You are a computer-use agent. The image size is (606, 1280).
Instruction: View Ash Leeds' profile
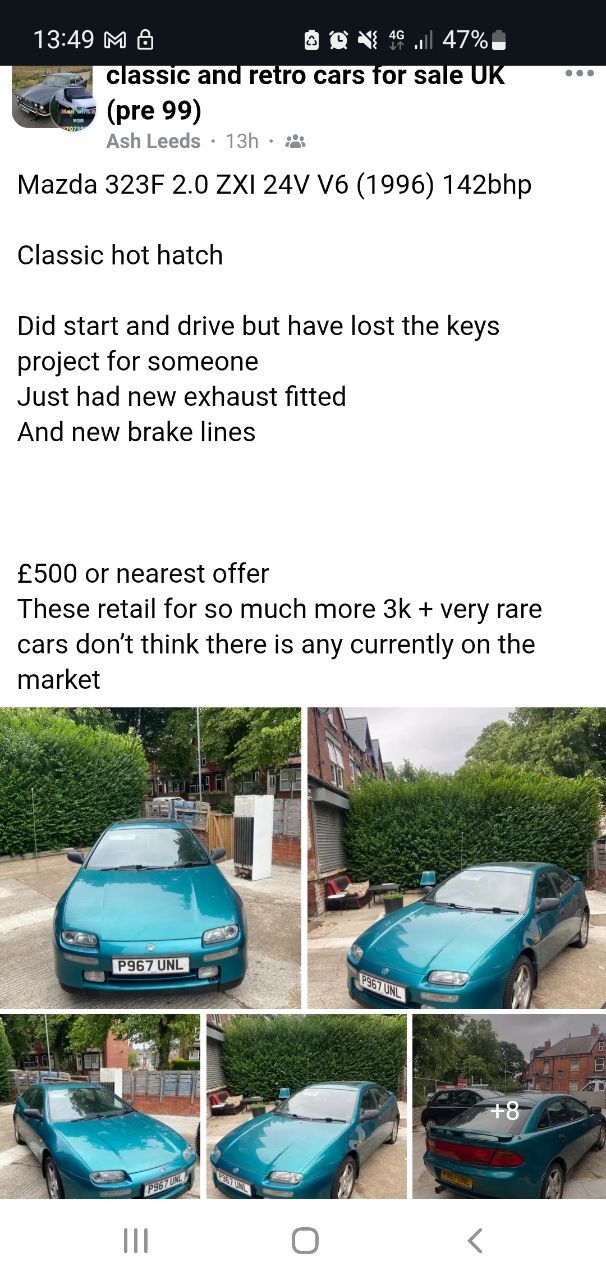pos(153,141)
